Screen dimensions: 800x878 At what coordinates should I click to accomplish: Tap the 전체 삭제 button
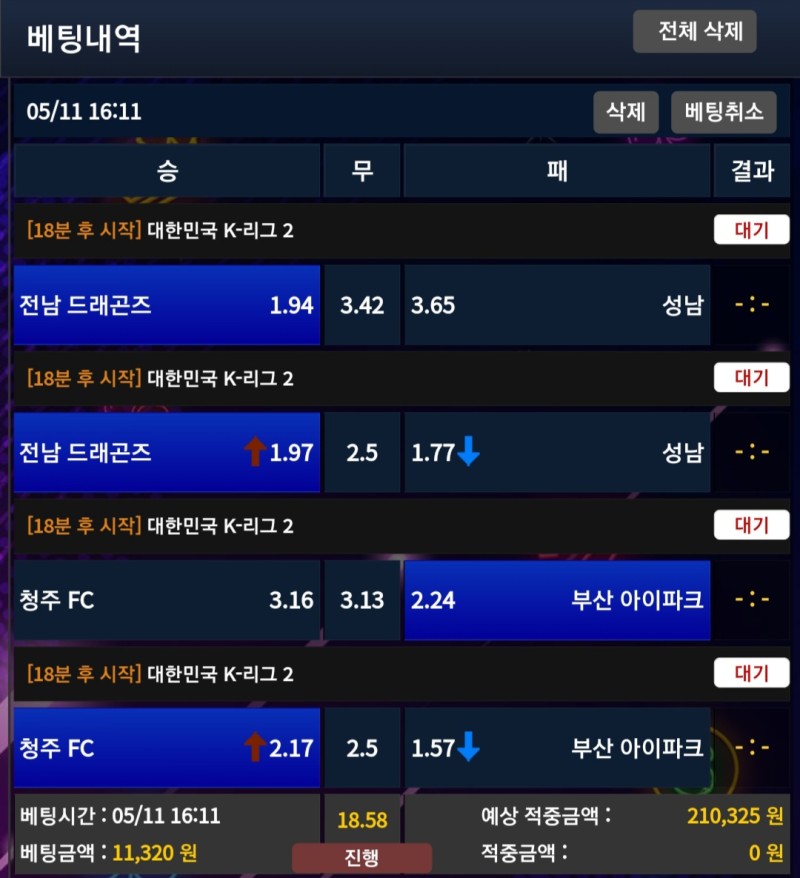(x=695, y=32)
